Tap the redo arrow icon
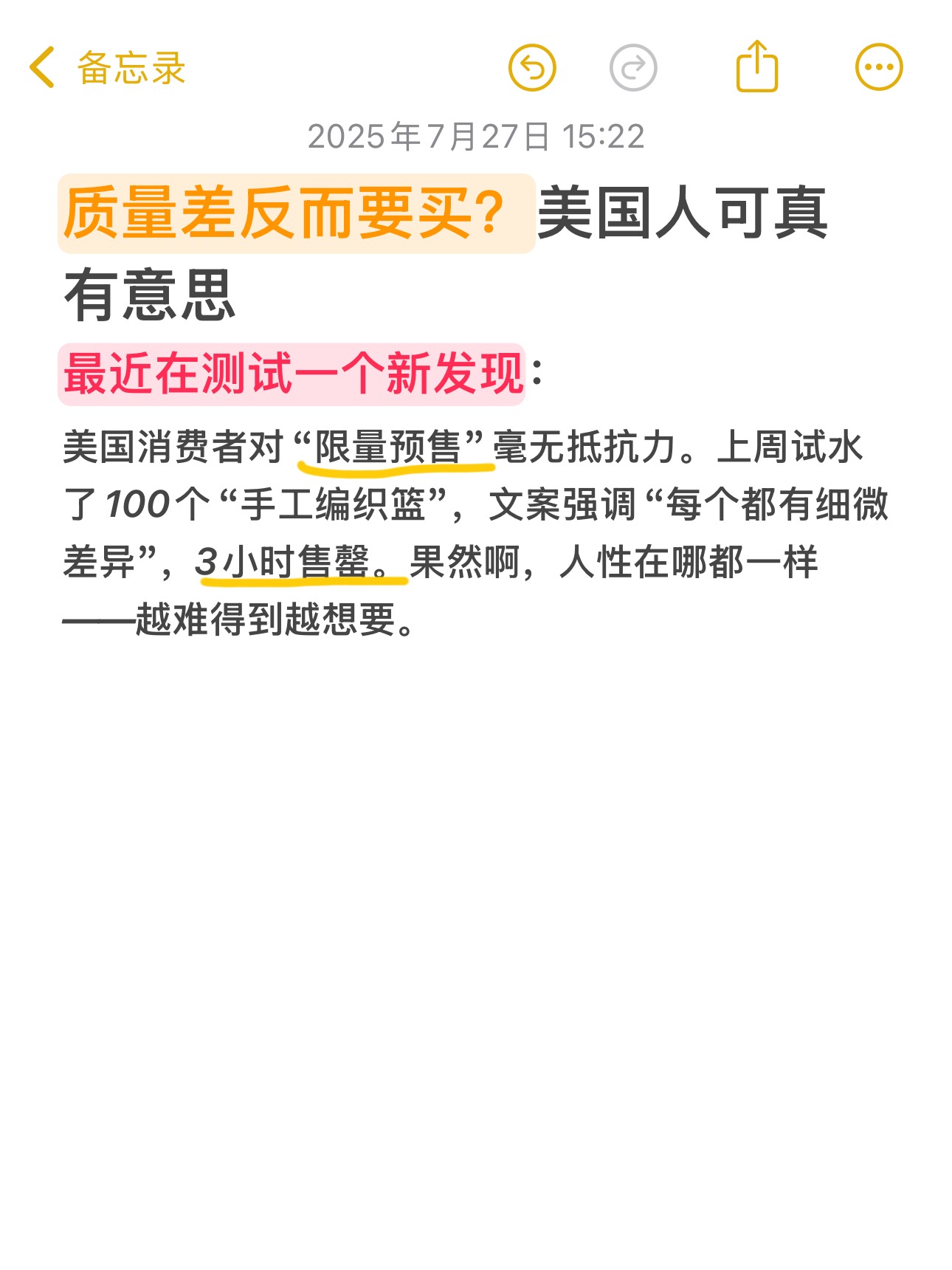Image resolution: width=952 pixels, height=1270 pixels. [632, 68]
